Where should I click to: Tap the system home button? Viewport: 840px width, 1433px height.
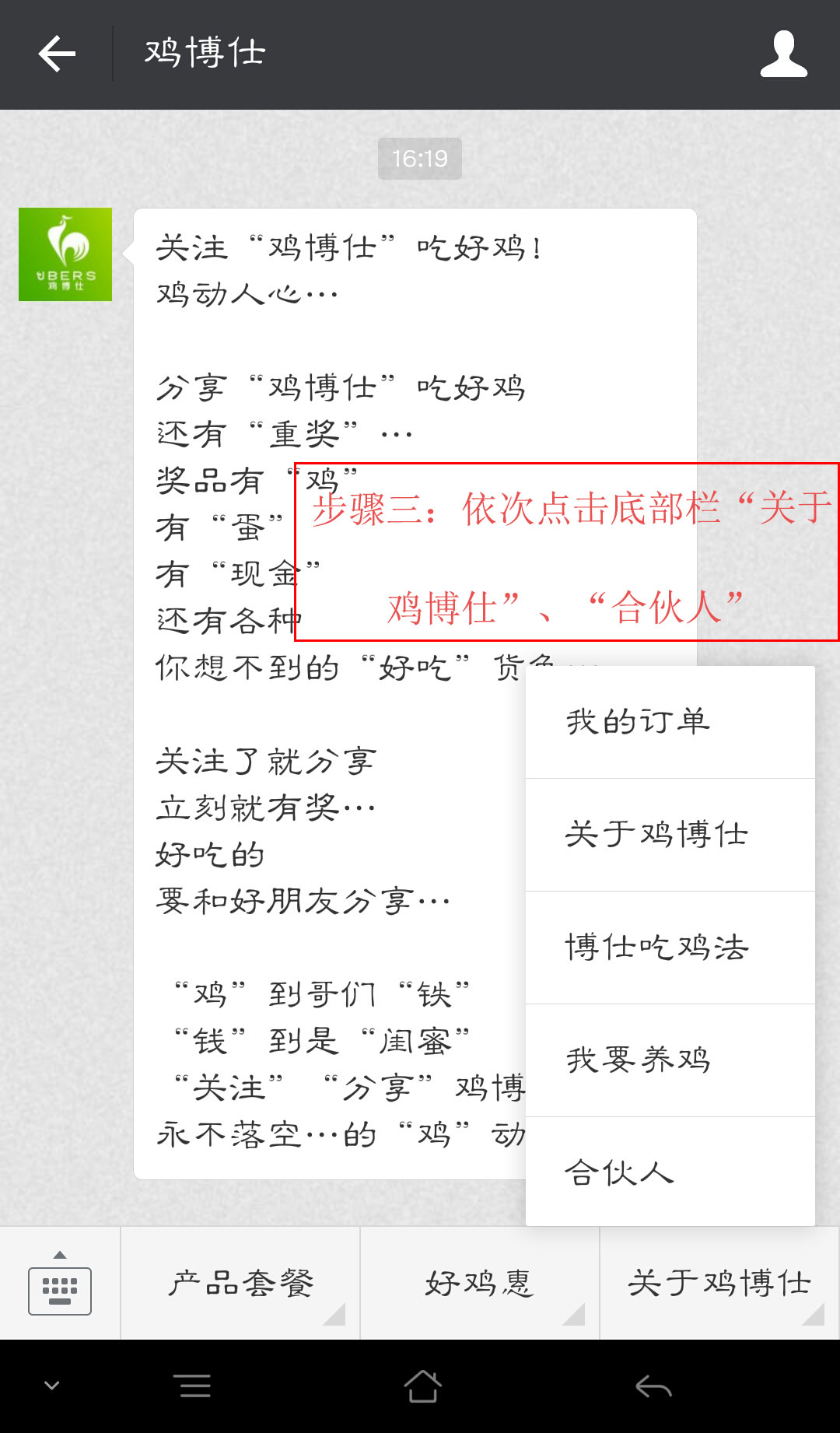tap(422, 1386)
